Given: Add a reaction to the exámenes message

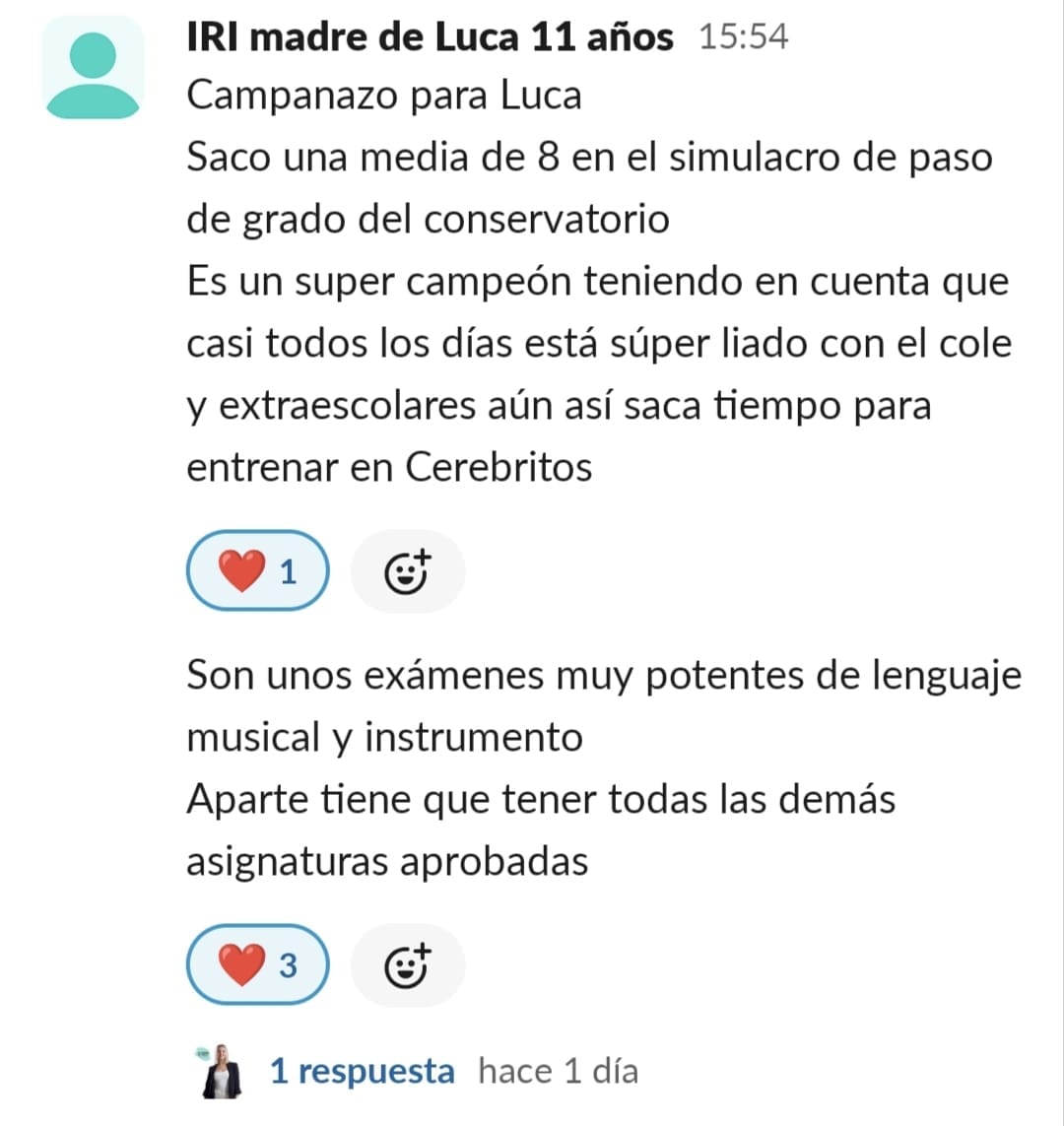Looking at the screenshot, I should pos(408,965).
